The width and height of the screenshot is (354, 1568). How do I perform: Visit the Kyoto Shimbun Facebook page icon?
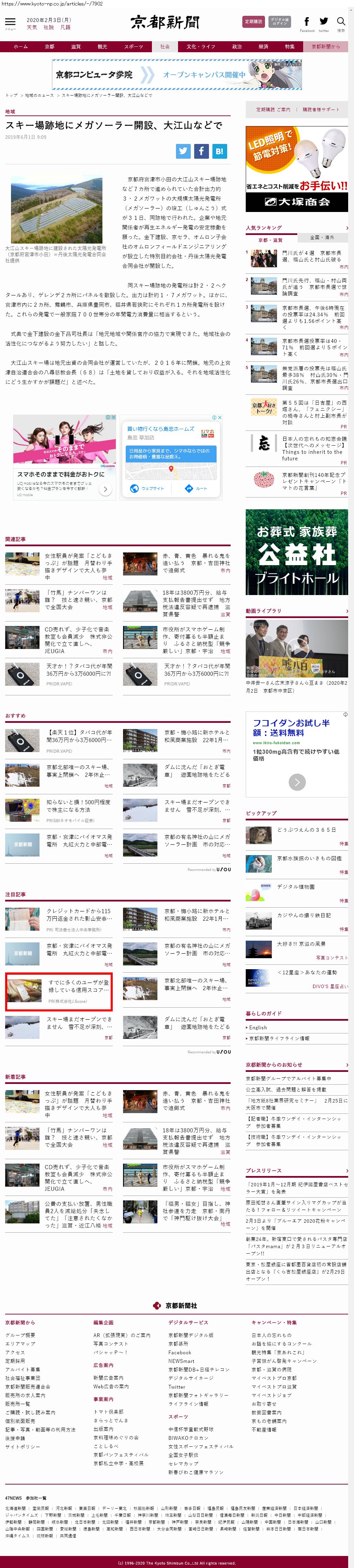pyautogui.click(x=307, y=23)
